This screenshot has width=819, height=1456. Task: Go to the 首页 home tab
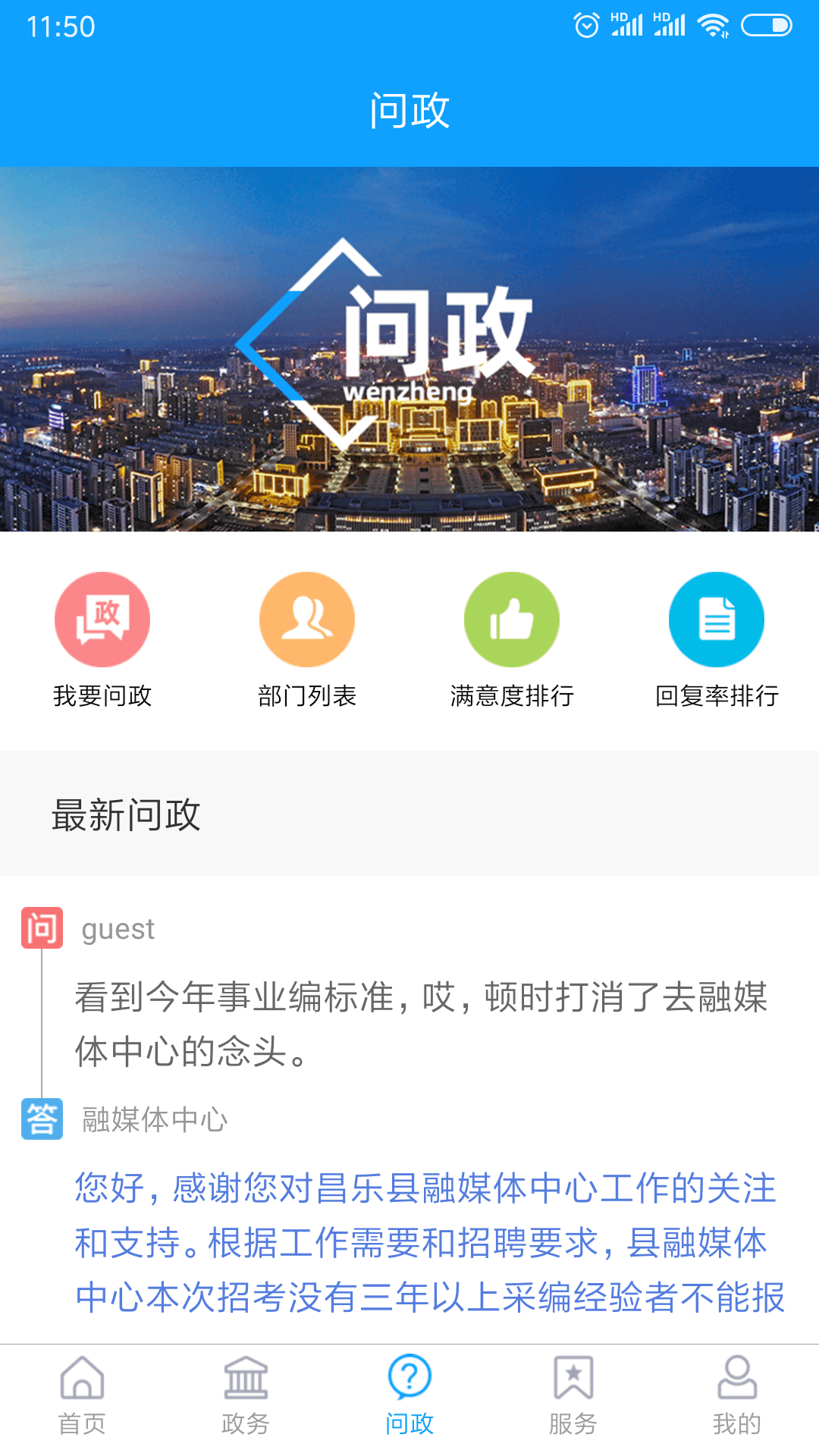pyautogui.click(x=82, y=1397)
